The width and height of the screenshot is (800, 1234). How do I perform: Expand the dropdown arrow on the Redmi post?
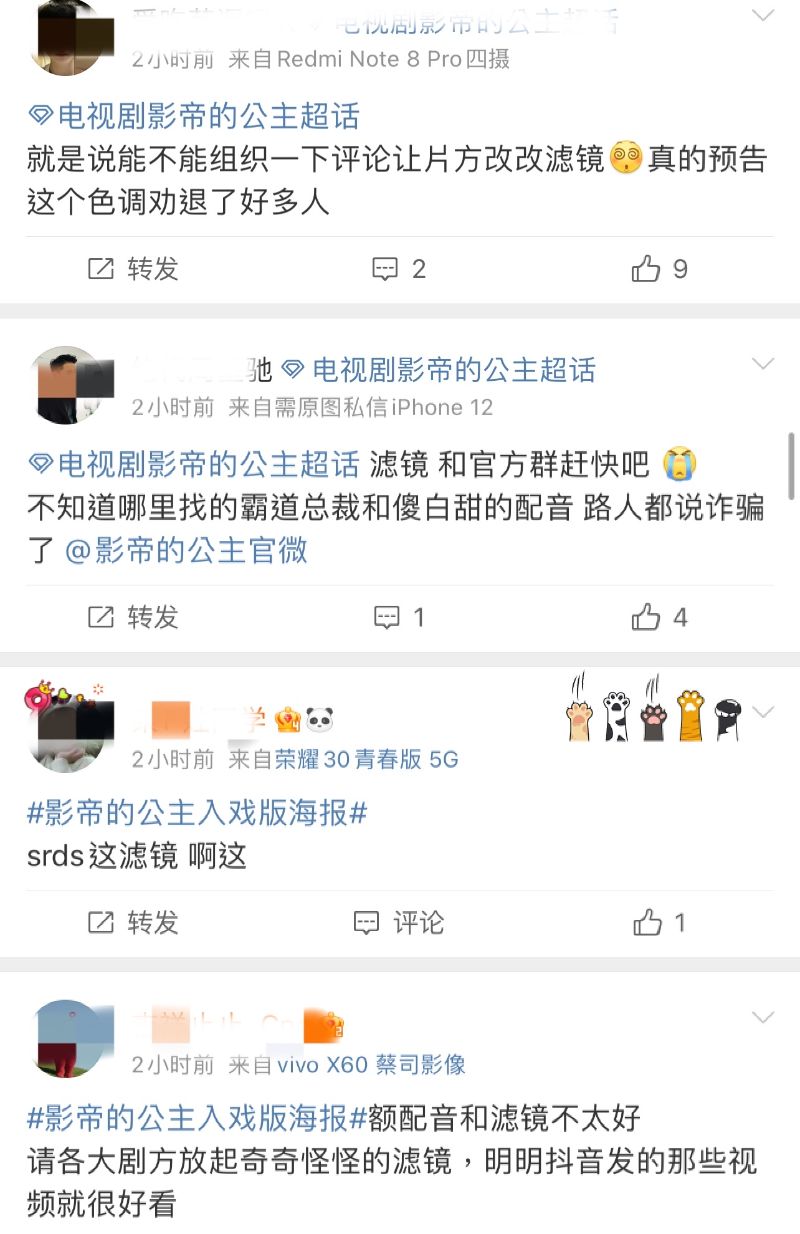[763, 16]
